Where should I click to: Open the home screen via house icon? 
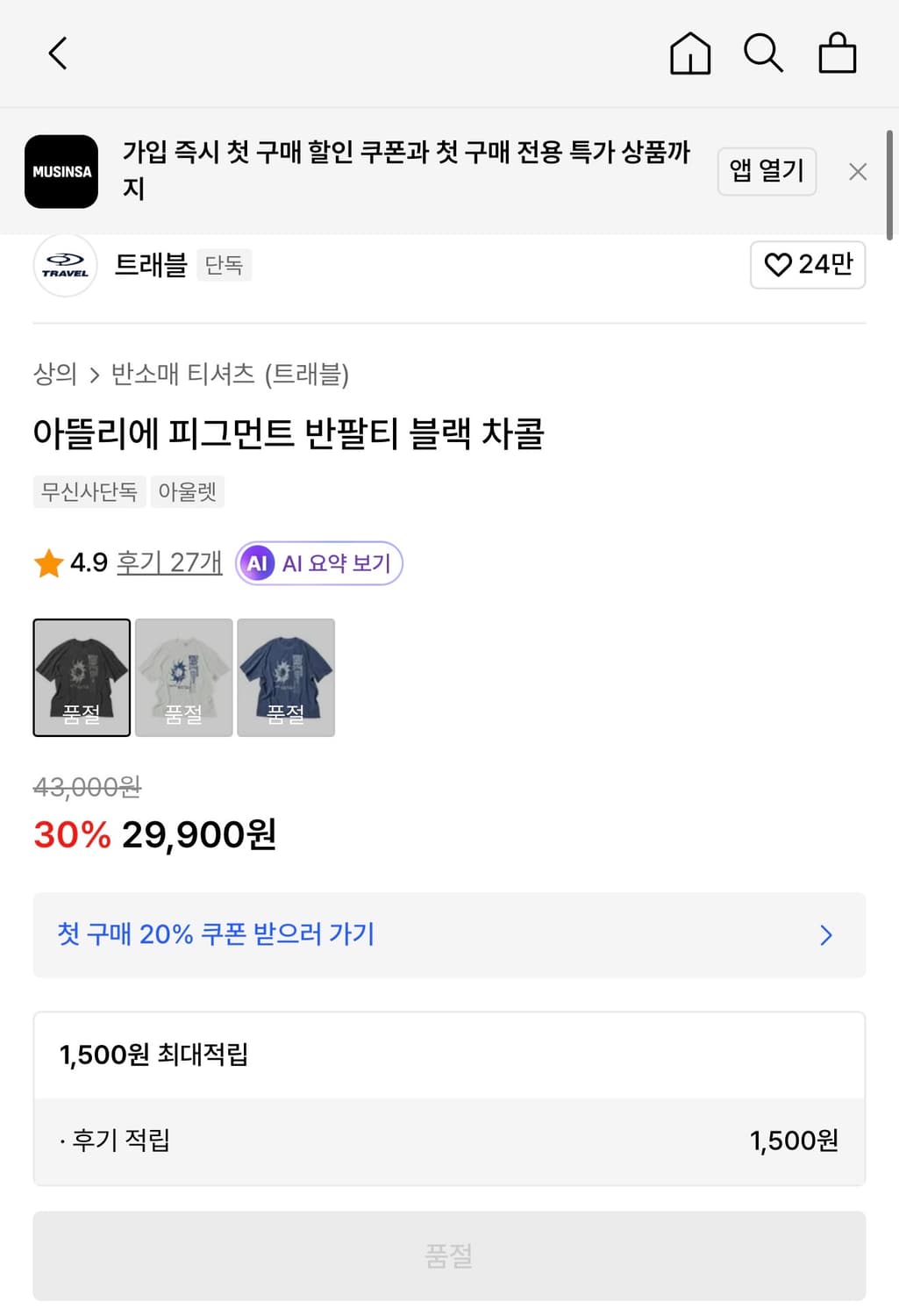pos(690,53)
